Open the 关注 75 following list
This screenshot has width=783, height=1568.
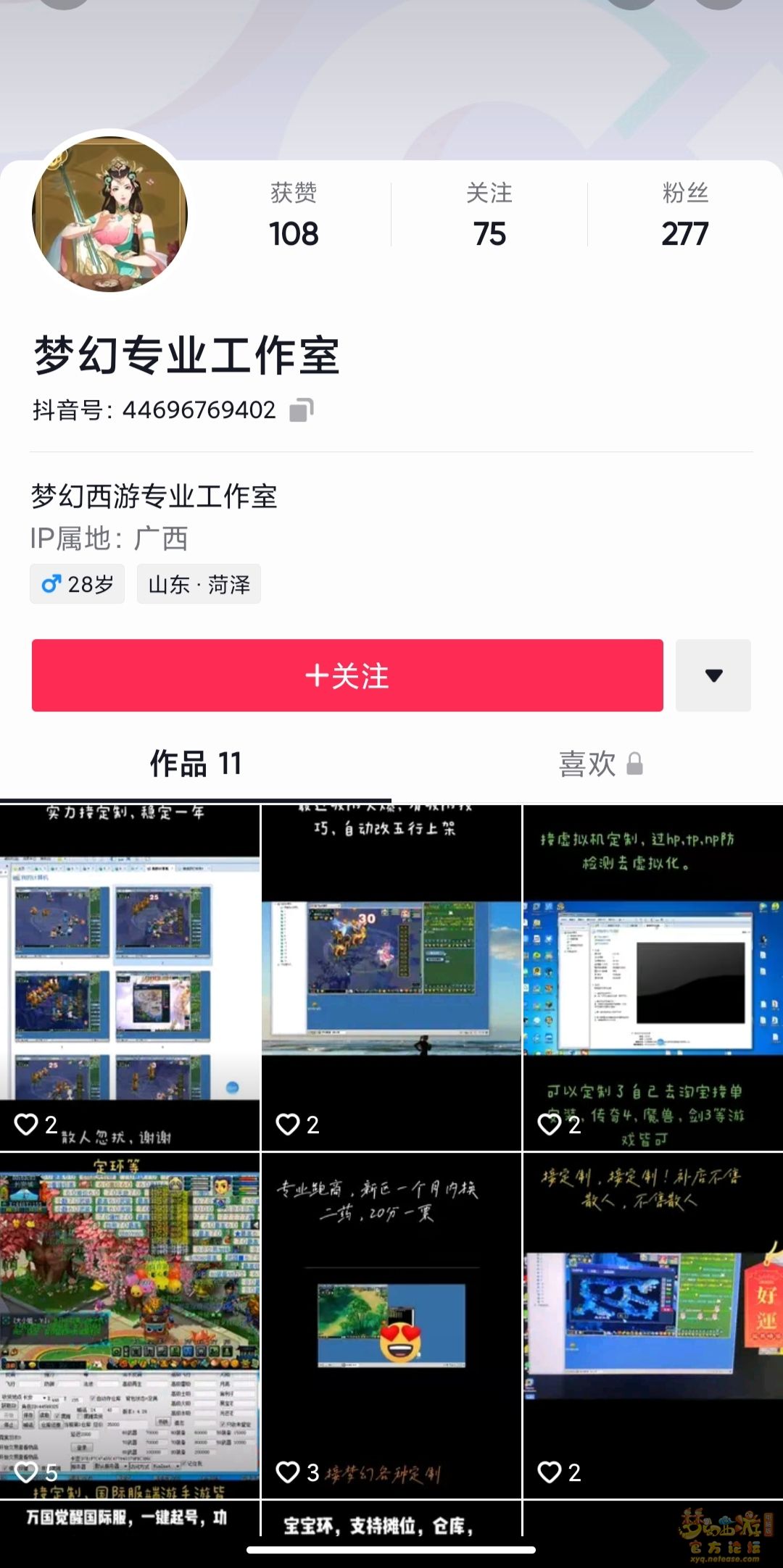click(489, 215)
